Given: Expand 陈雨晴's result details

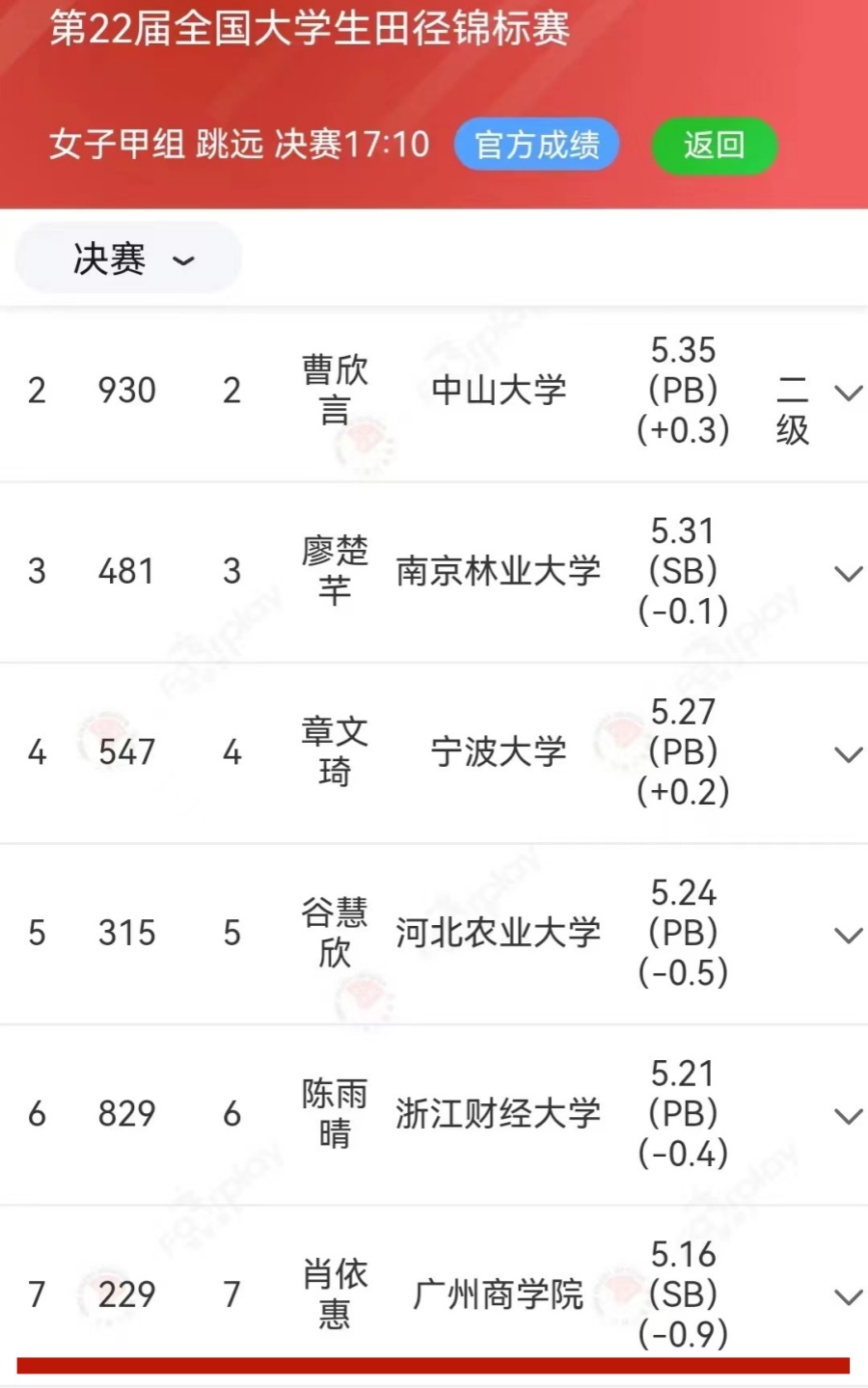Looking at the screenshot, I should click(x=848, y=1114).
